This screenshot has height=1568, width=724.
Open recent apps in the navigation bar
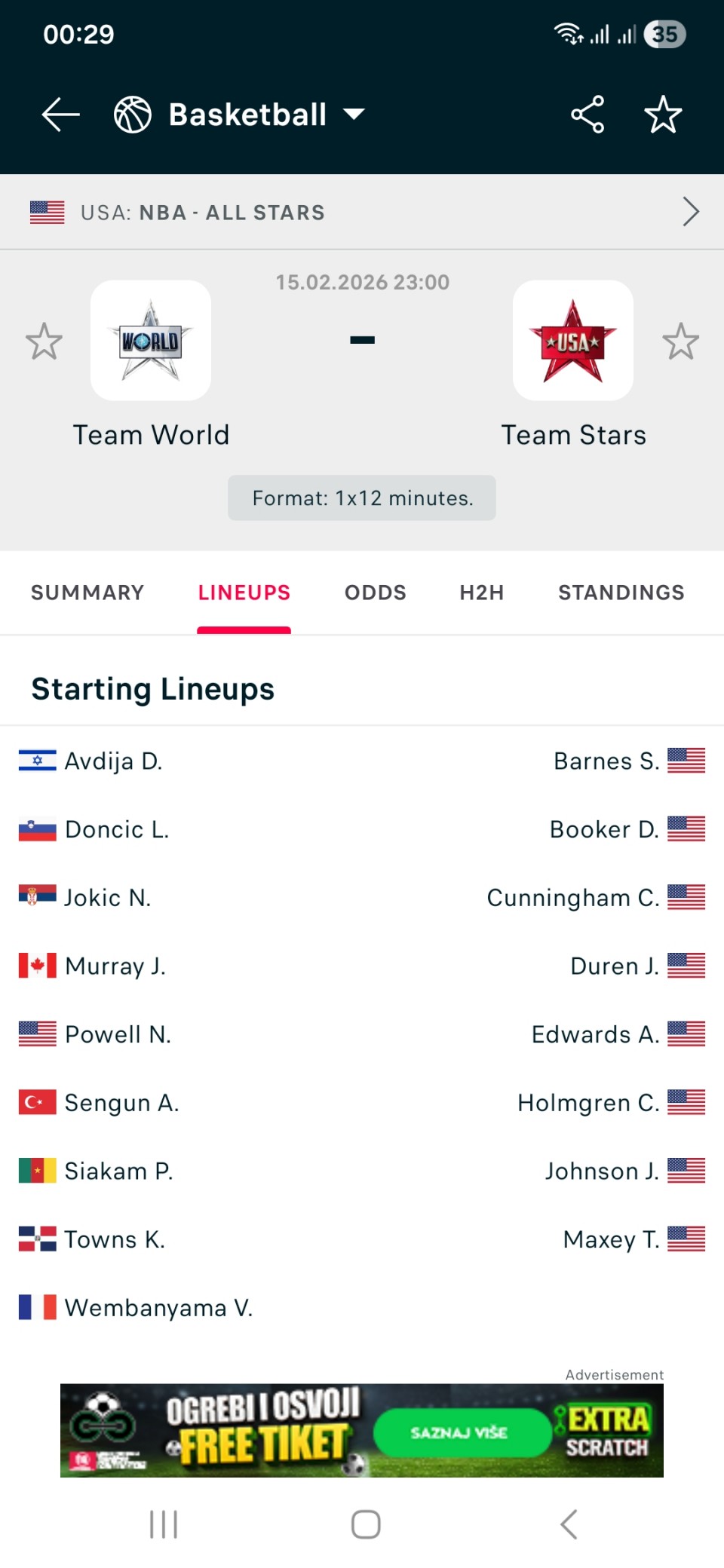[164, 1524]
